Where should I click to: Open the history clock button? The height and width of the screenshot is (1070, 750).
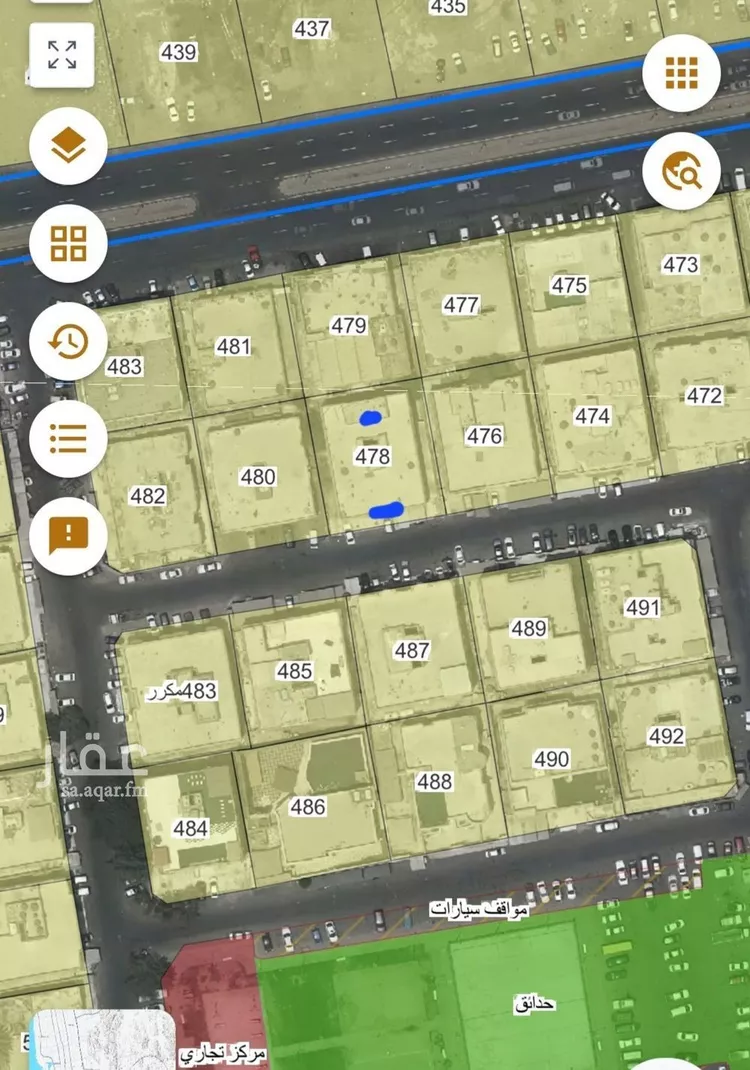(x=68, y=341)
